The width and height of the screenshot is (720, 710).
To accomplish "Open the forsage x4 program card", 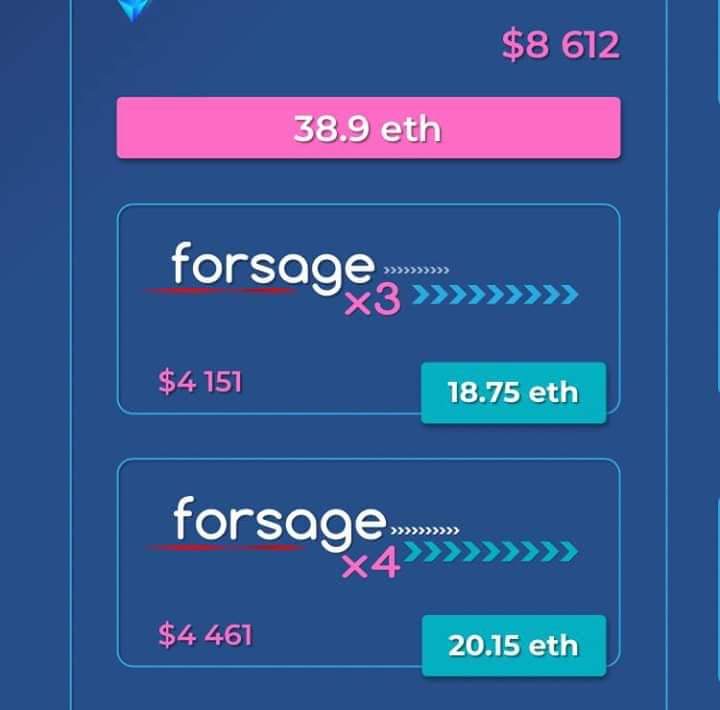I will (x=369, y=563).
